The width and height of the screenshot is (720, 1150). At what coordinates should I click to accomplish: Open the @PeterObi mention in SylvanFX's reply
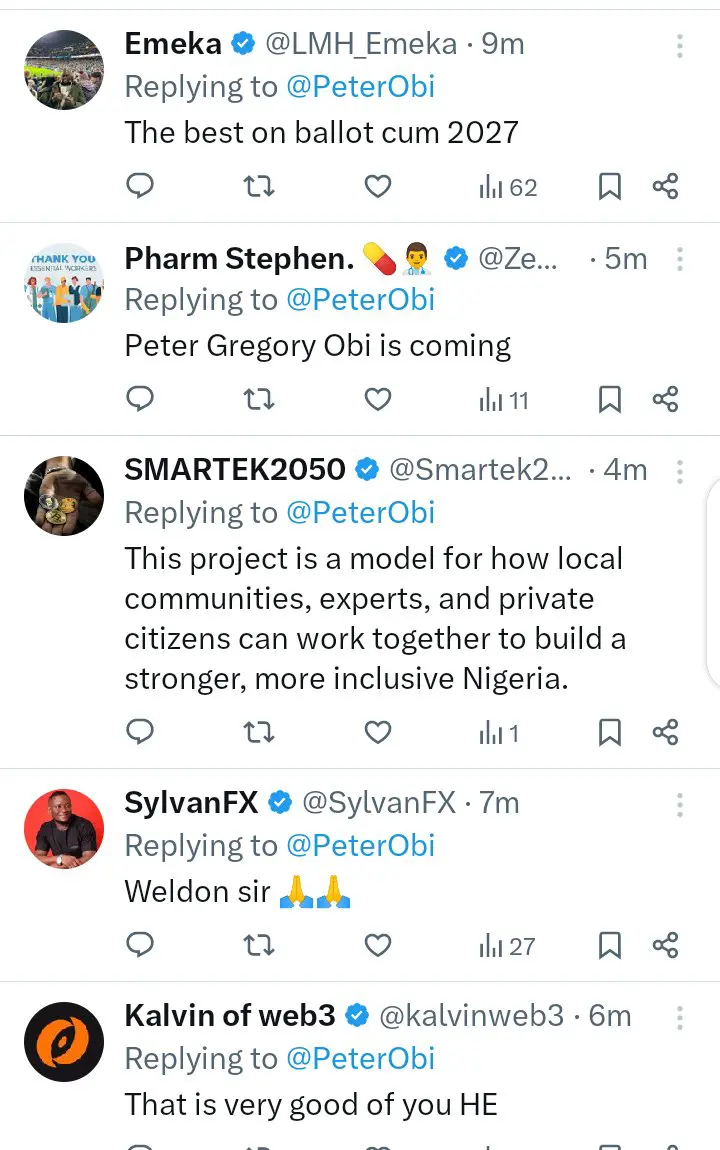tap(361, 846)
